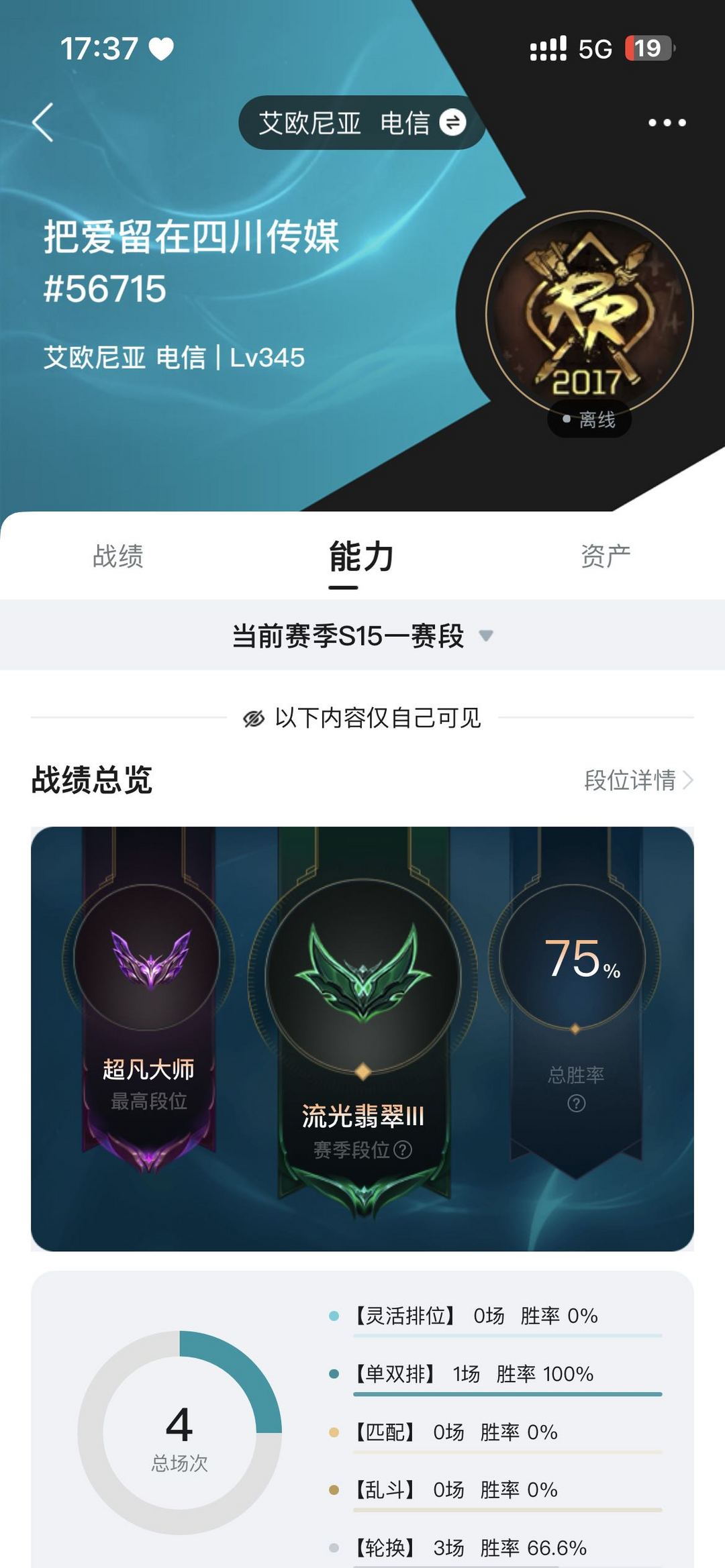
Task: Tap help icon under 总胜率
Action: (576, 1103)
